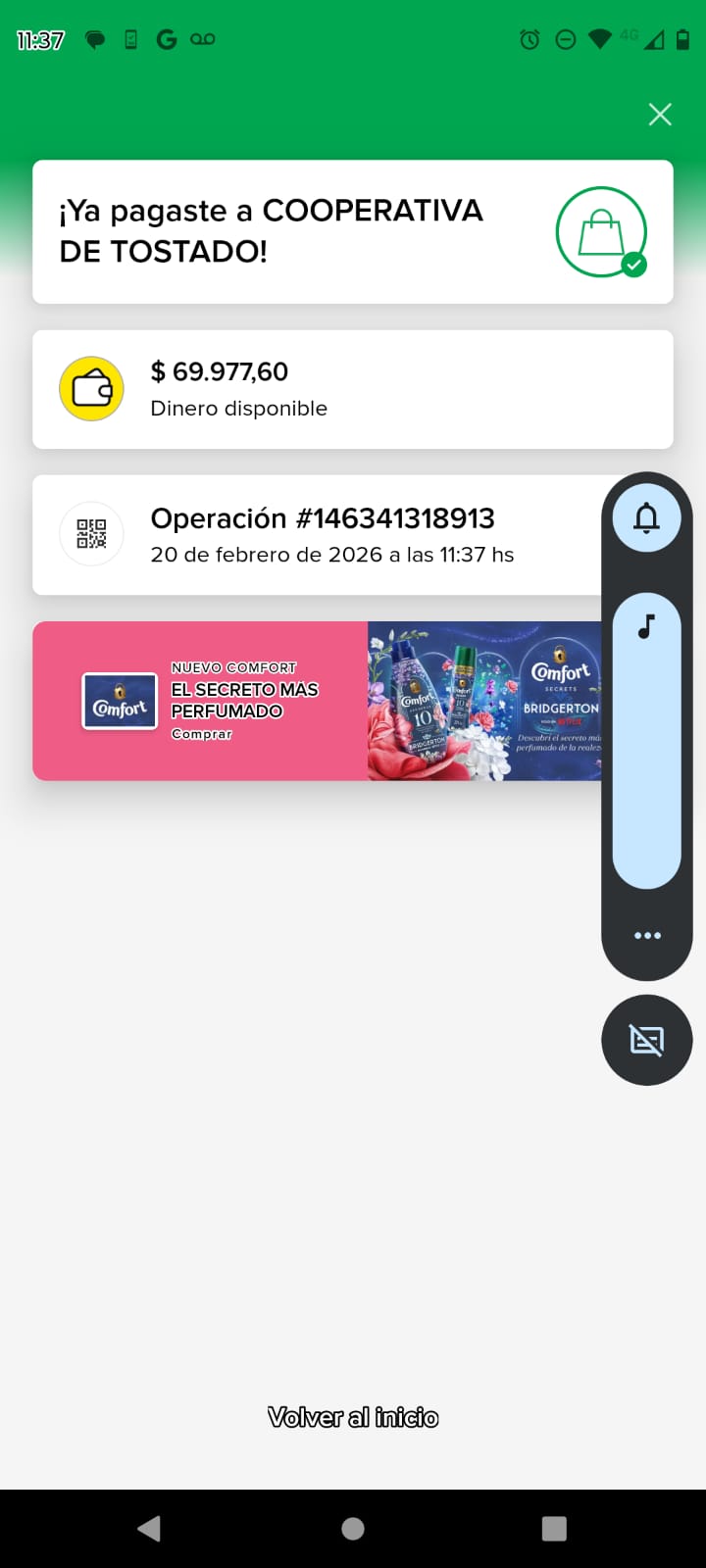This screenshot has width=706, height=1568.
Task: Open recent apps from the navigation bar
Action: [554, 1529]
